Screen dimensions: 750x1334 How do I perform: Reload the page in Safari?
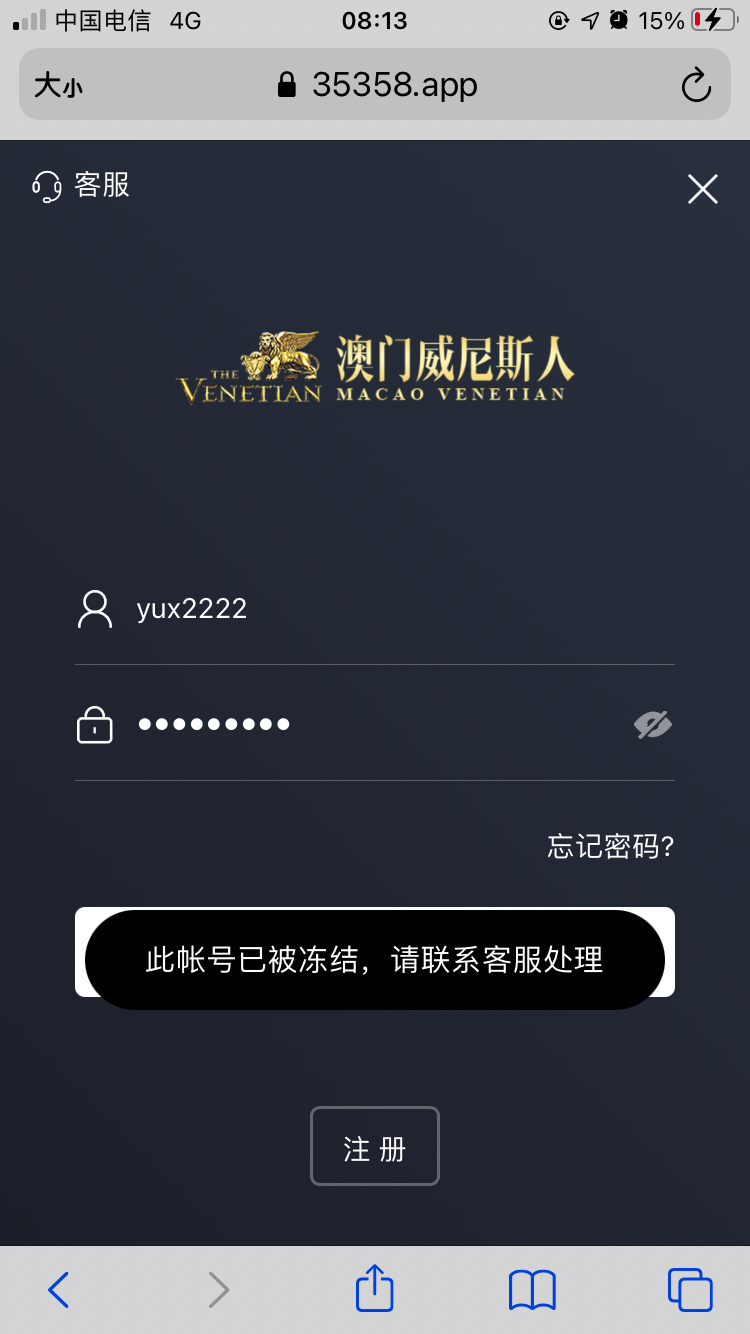coord(696,86)
